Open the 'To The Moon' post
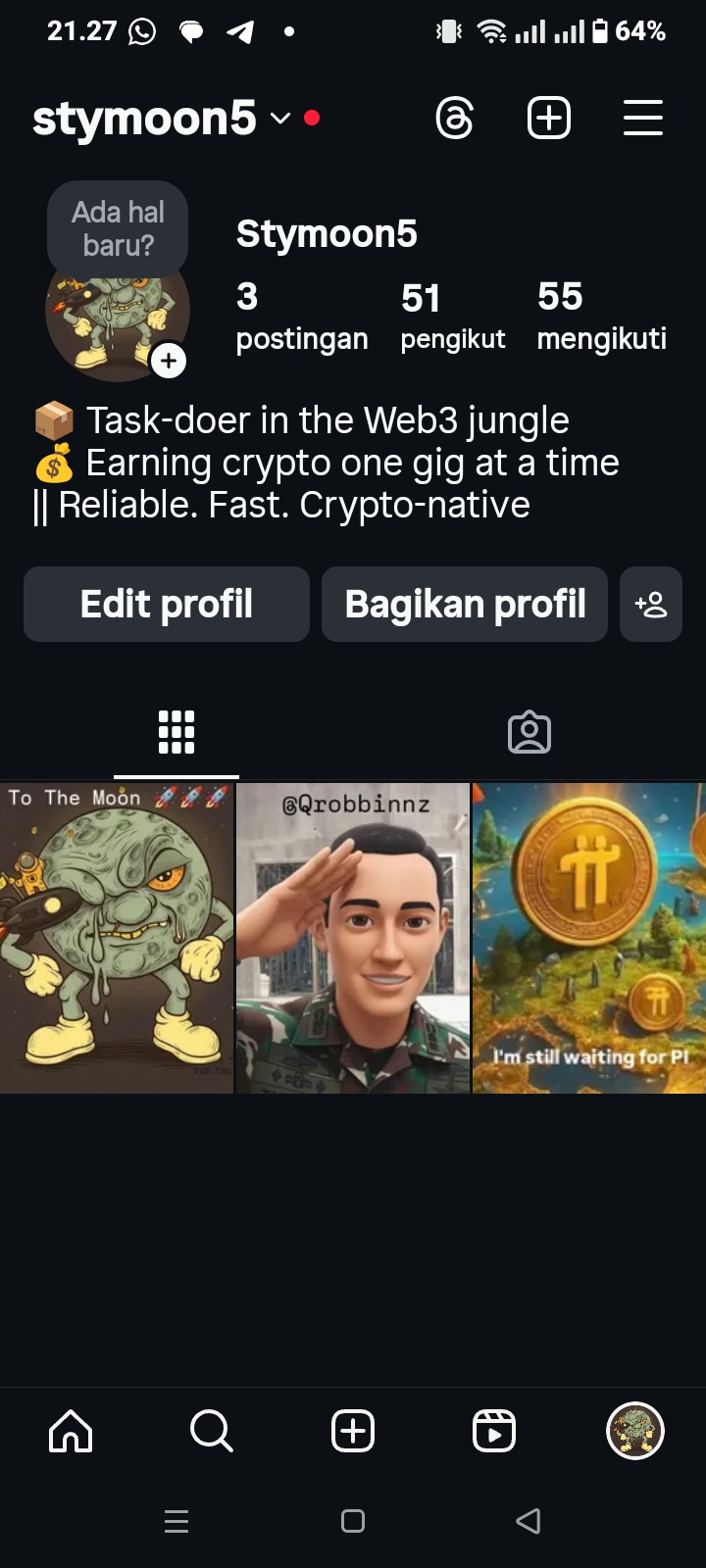 coord(117,938)
